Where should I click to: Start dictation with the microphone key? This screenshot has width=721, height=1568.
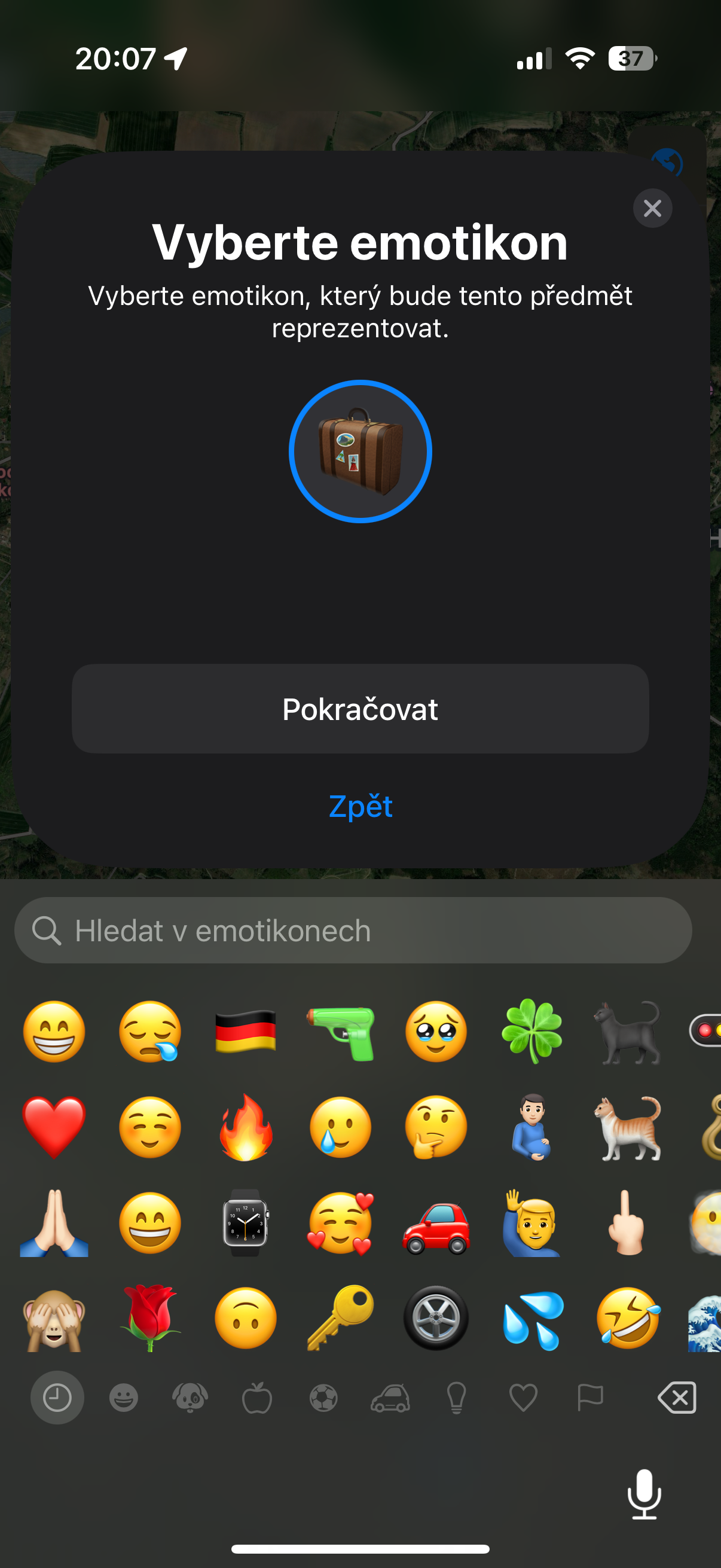(644, 1494)
